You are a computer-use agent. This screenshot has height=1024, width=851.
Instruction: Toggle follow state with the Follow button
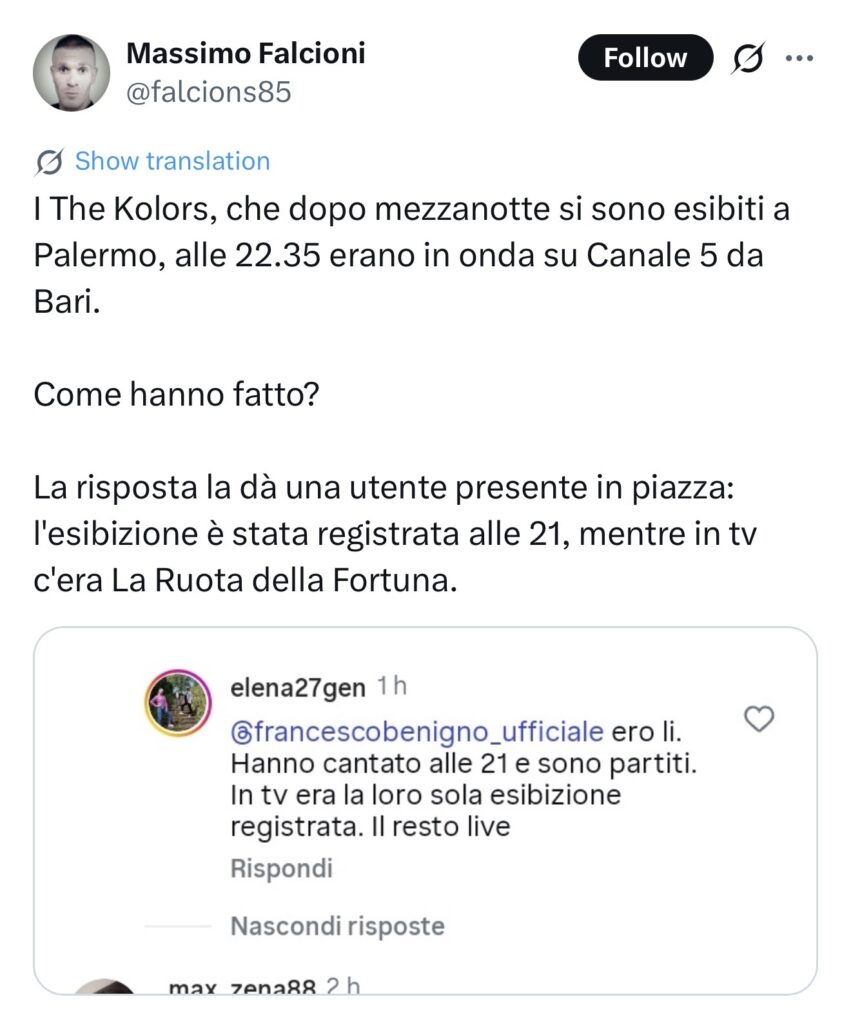(645, 57)
